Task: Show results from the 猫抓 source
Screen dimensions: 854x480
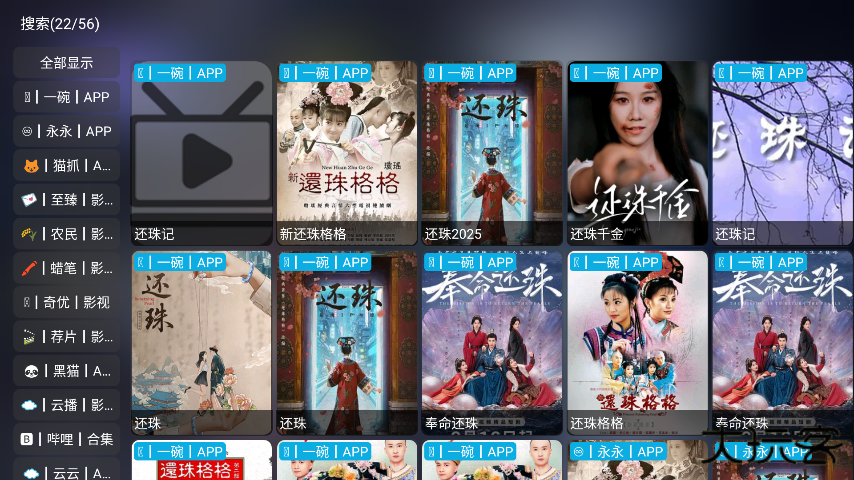Action: pyautogui.click(x=66, y=165)
